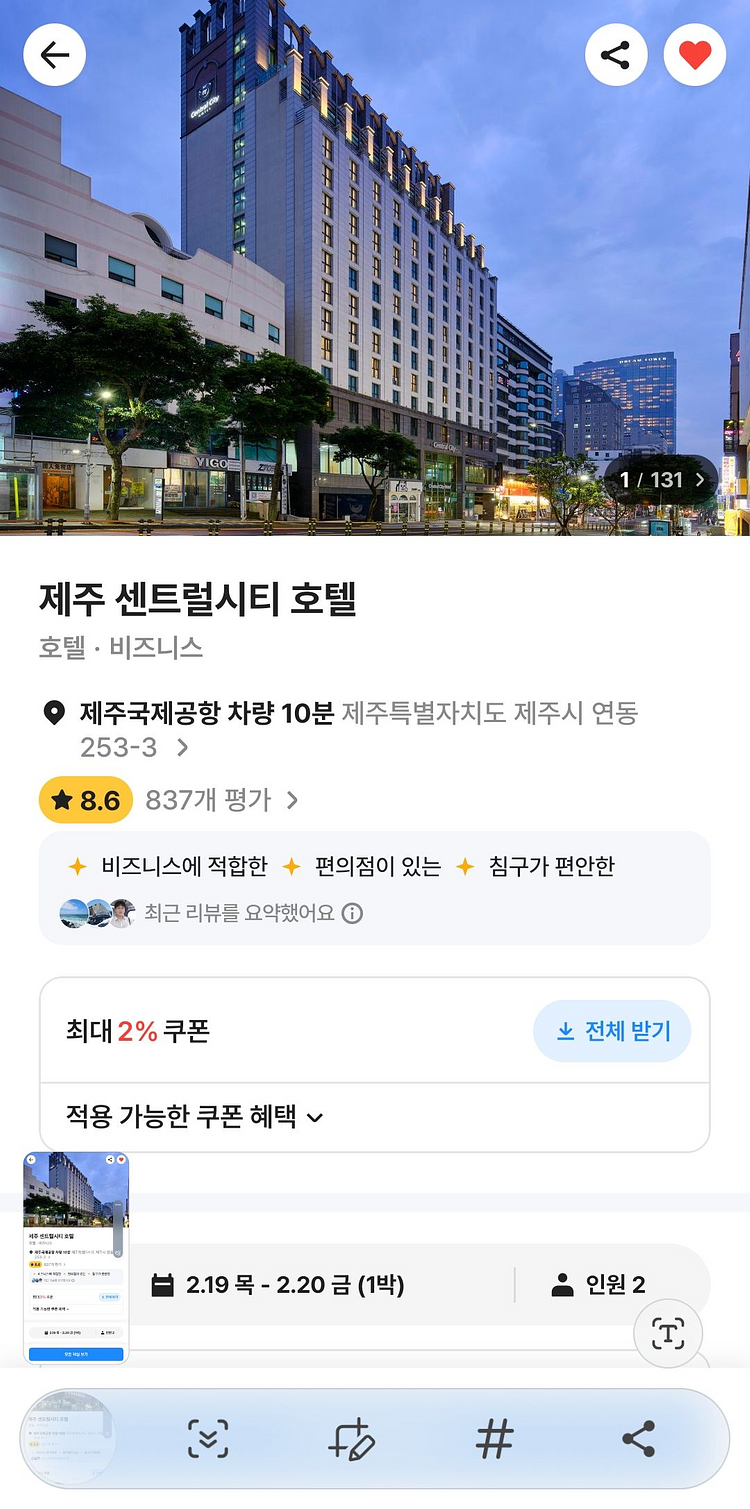
Task: Open the hotel address 제주시 연동 253-3
Action: click(360, 729)
